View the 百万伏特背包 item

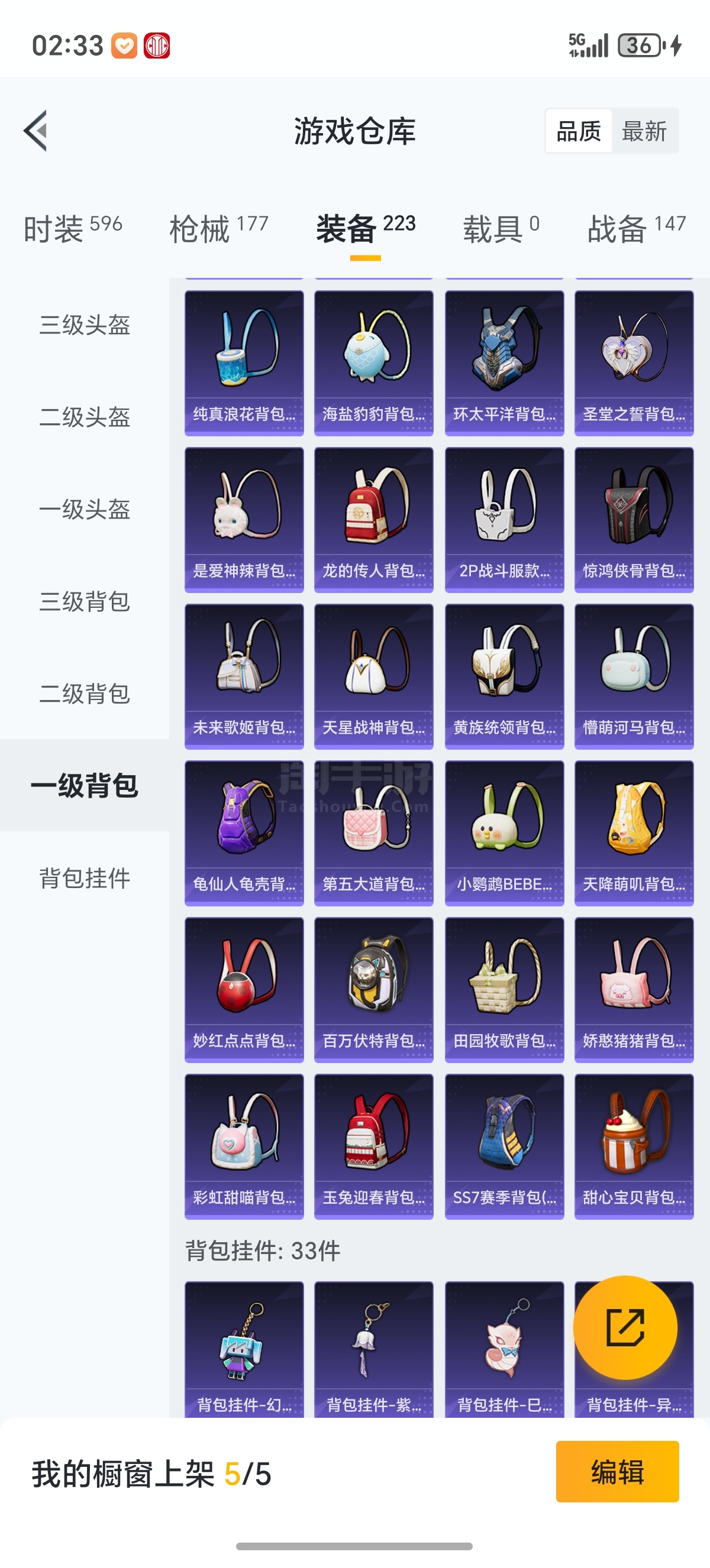[x=373, y=989]
